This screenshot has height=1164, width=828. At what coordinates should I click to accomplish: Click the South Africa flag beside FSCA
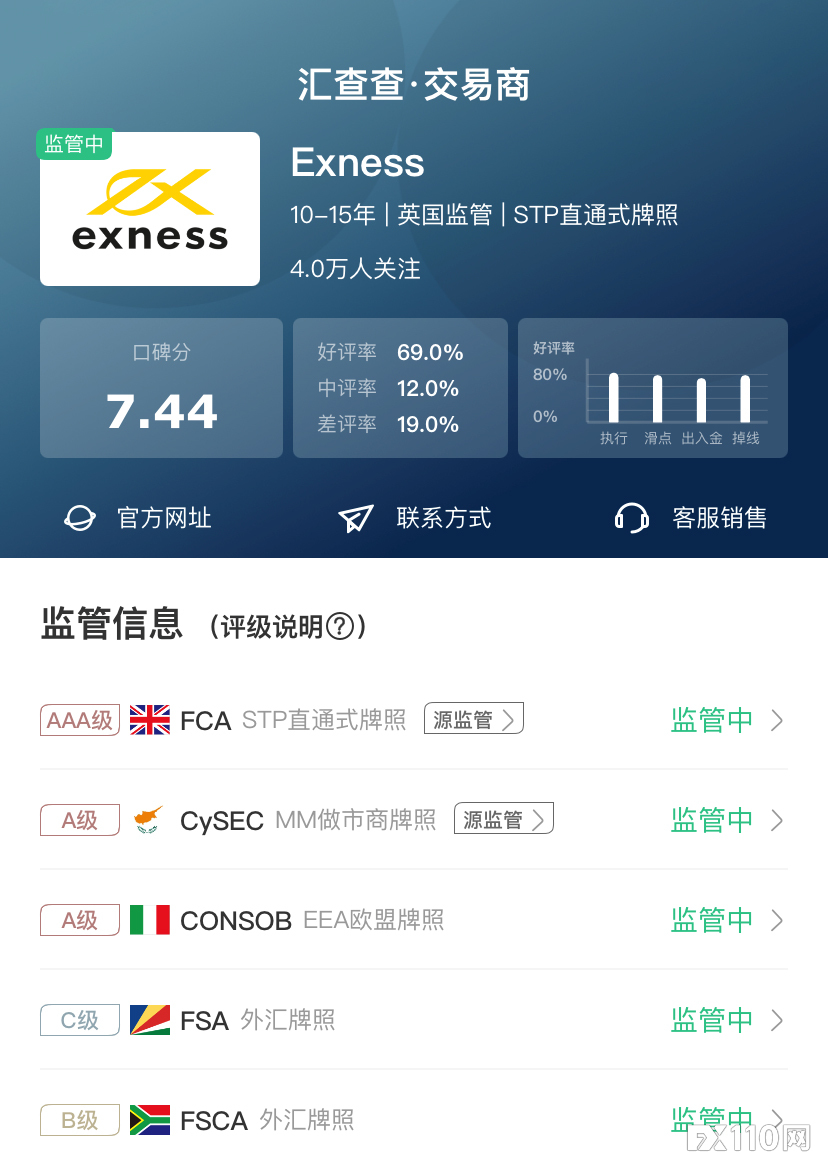click(x=148, y=1120)
